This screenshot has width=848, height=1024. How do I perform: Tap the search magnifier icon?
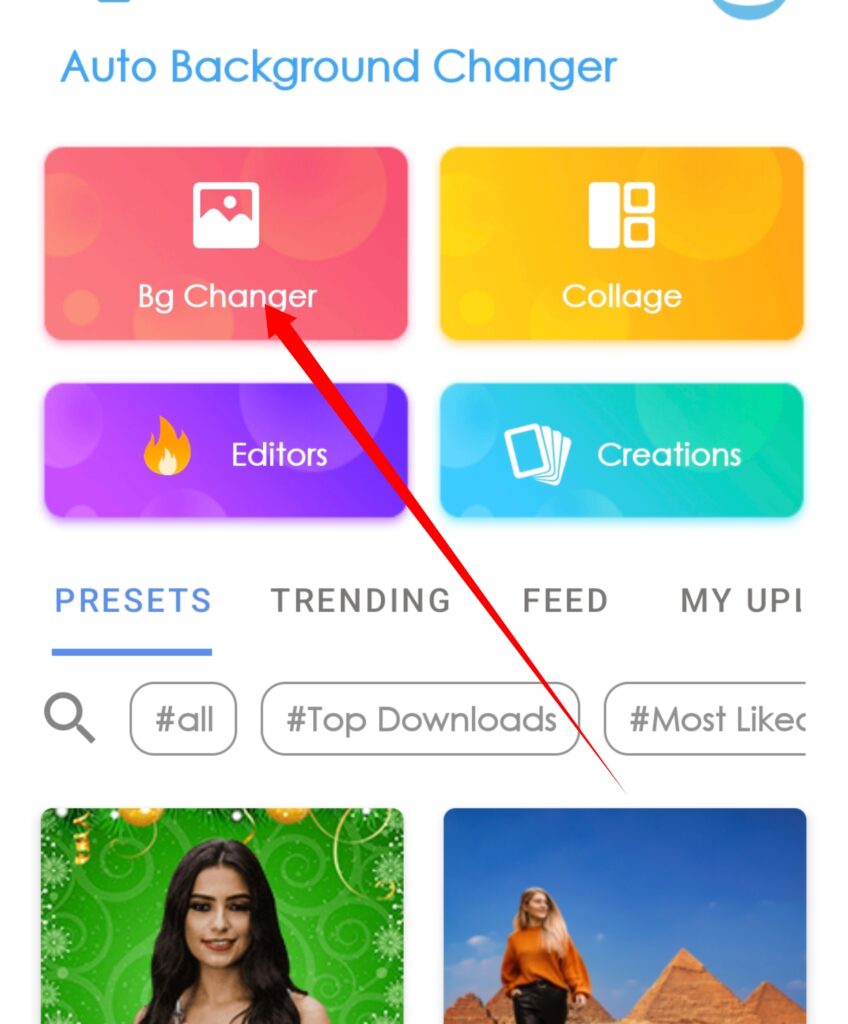[x=69, y=719]
